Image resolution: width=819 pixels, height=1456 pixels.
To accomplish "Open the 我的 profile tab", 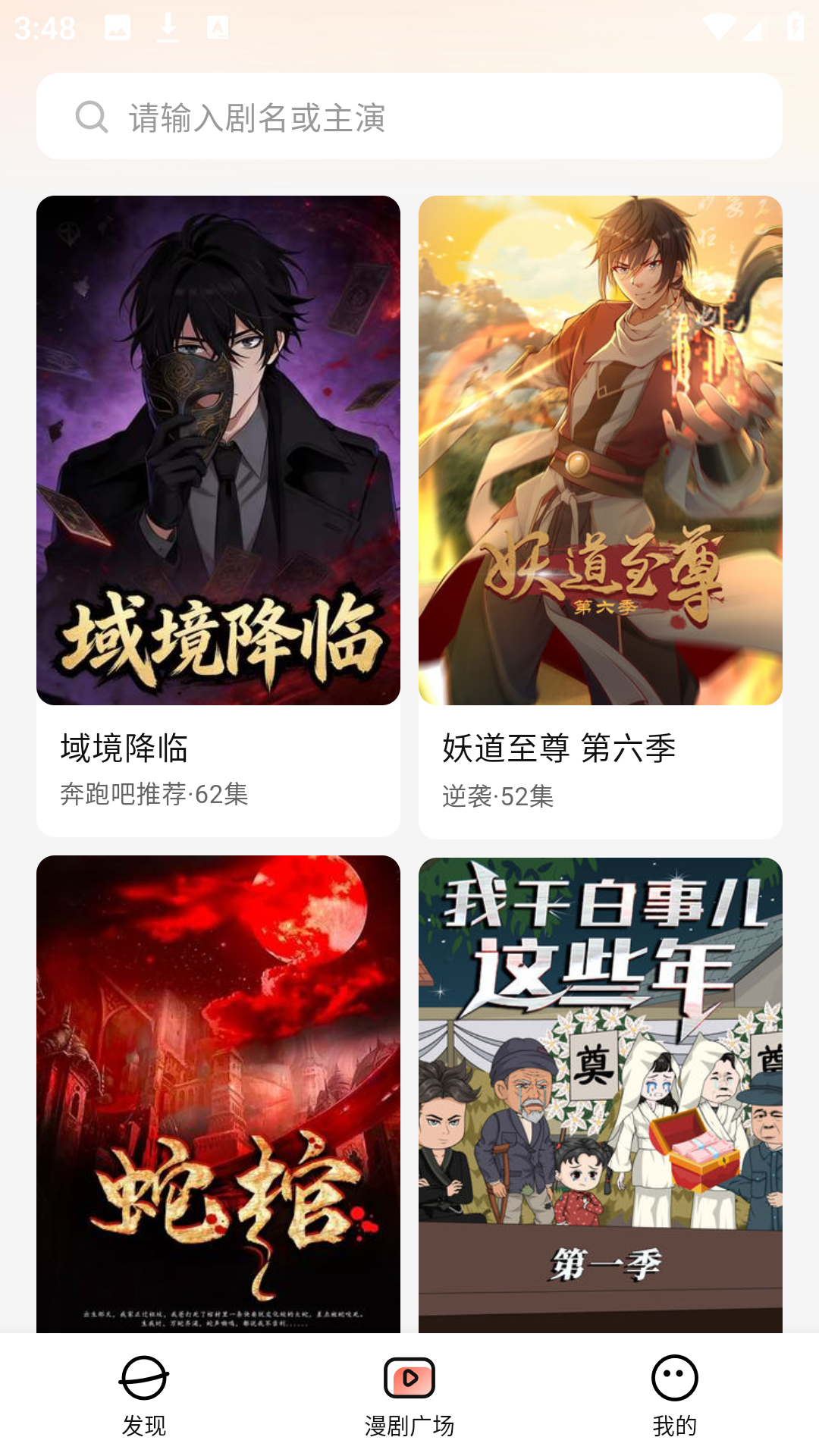I will click(675, 1426).
